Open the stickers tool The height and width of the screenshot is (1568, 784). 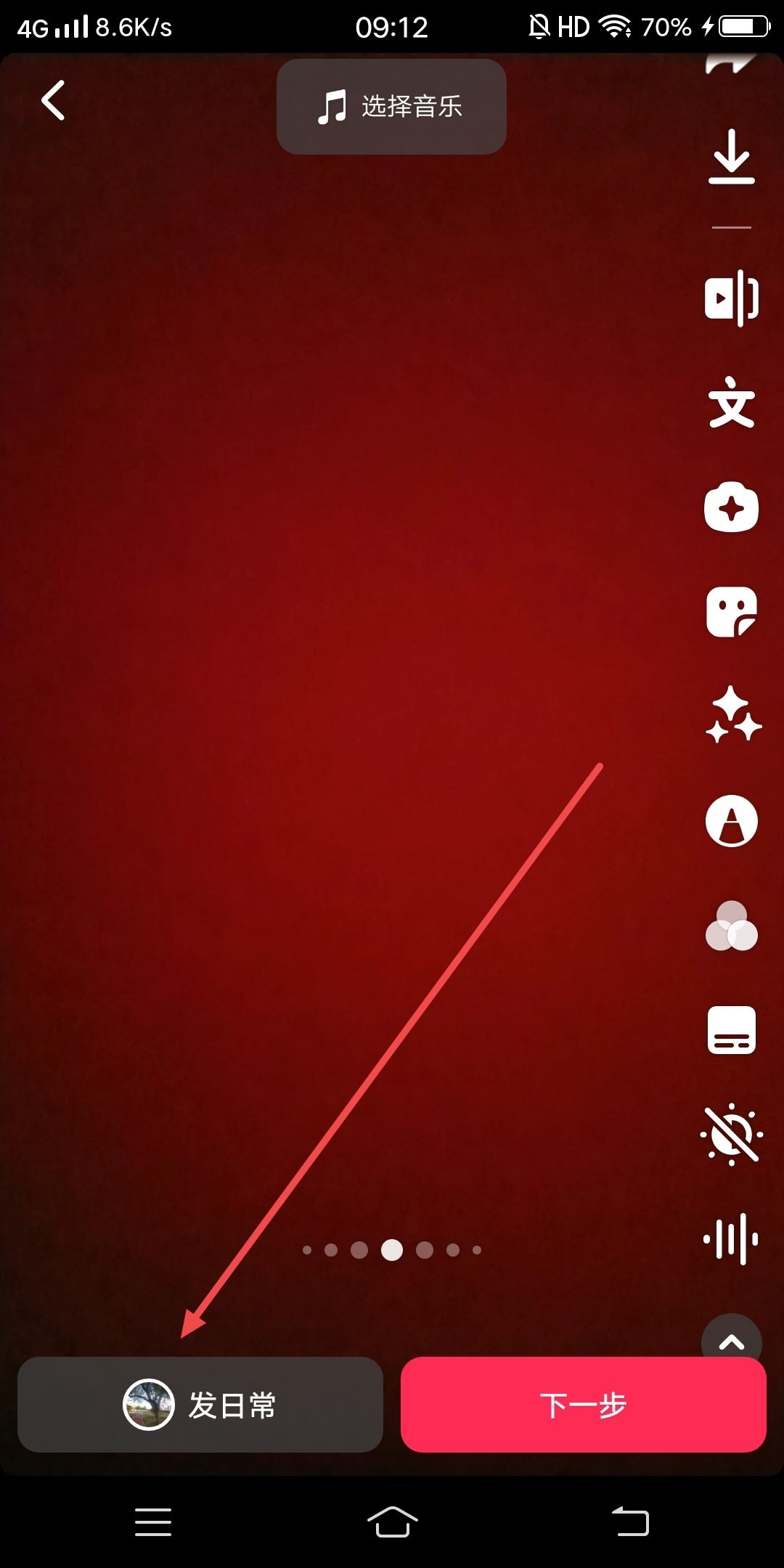[731, 612]
